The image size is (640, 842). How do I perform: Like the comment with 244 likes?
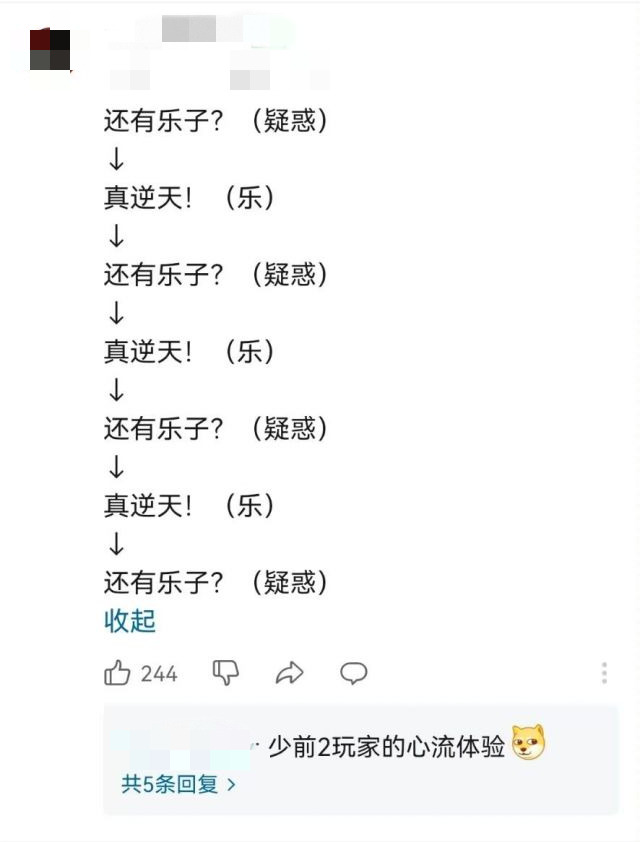pyautogui.click(x=118, y=673)
